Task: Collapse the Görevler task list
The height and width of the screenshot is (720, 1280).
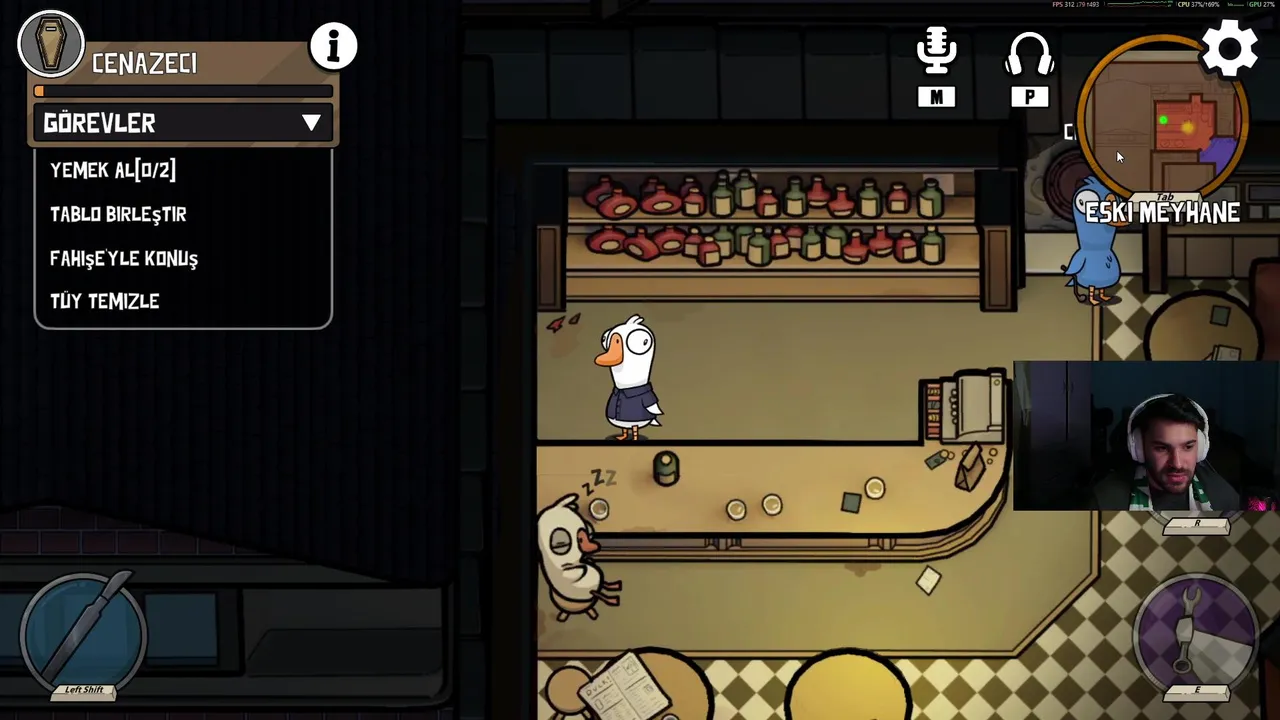Action: point(311,123)
